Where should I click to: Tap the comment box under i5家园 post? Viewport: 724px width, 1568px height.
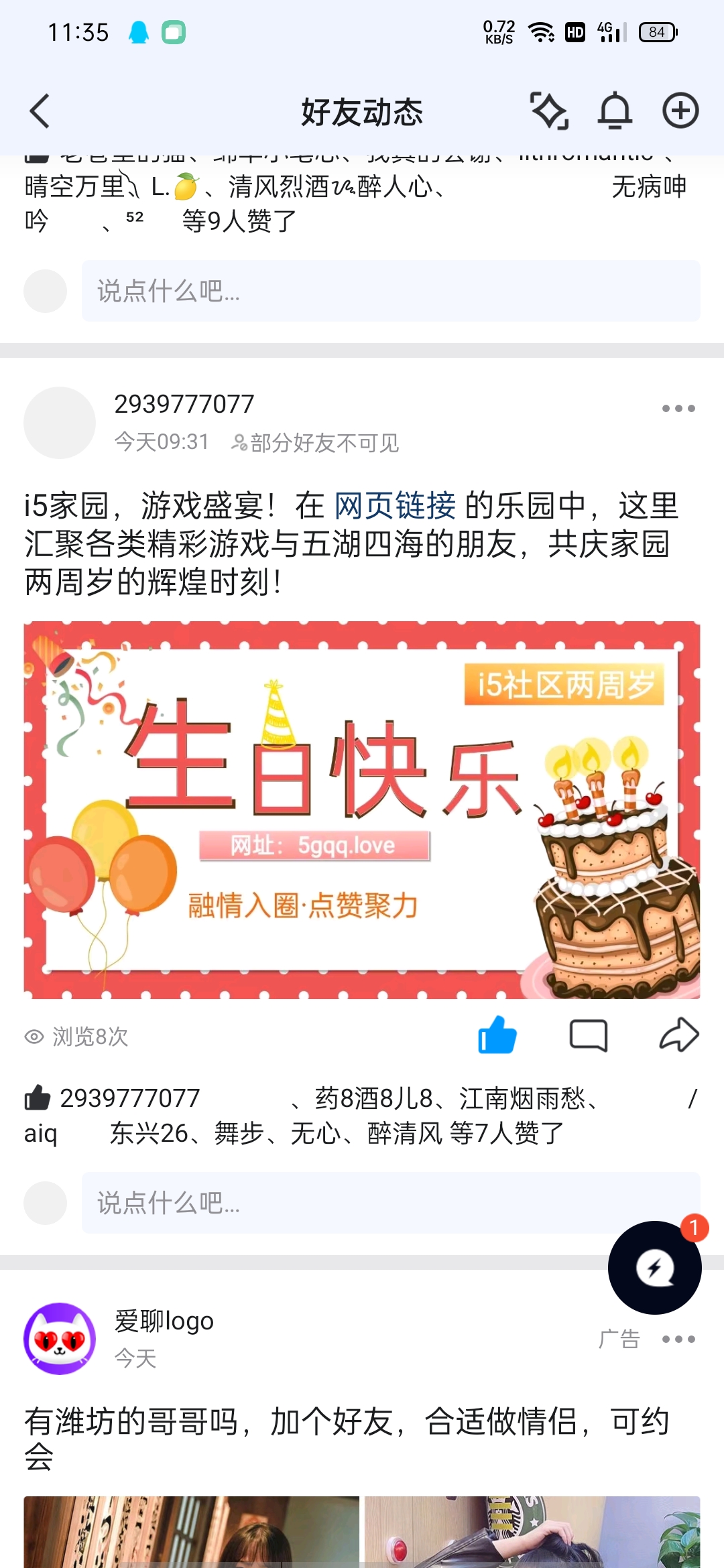[x=390, y=1203]
